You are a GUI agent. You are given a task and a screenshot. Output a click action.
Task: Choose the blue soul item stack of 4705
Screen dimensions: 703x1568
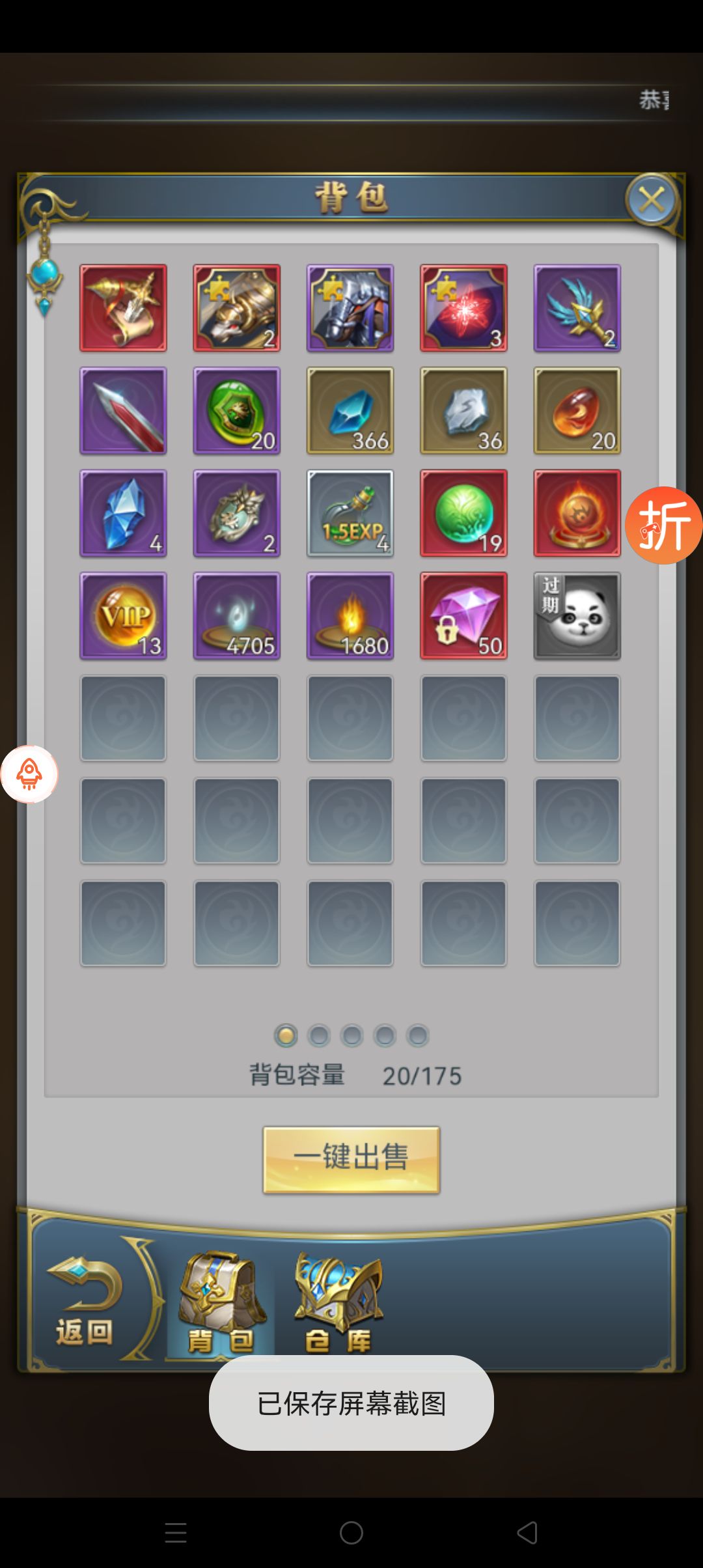pos(237,615)
